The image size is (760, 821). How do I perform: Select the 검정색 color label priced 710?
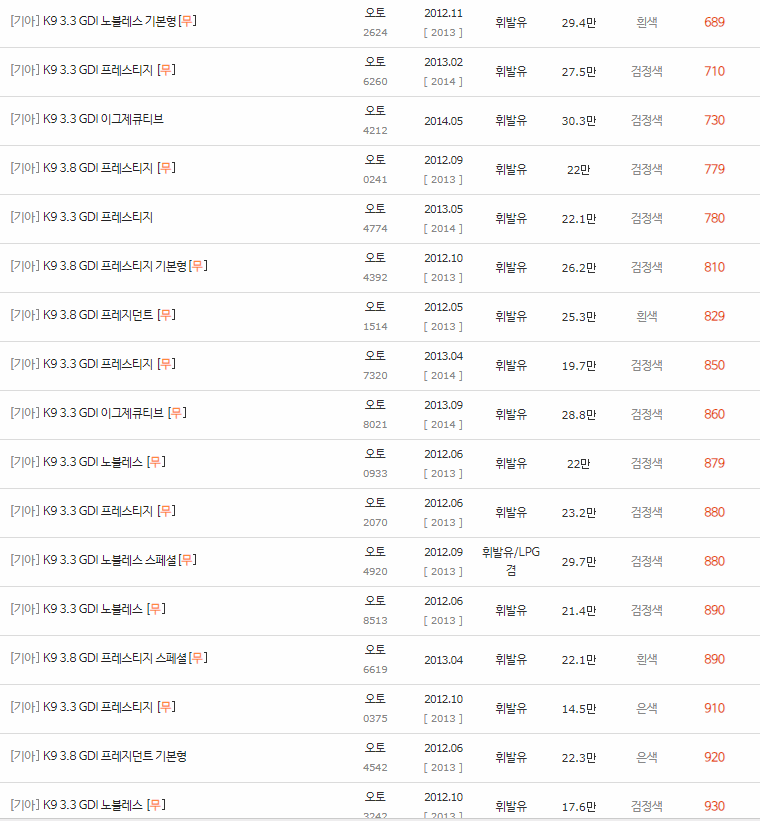pyautogui.click(x=646, y=71)
